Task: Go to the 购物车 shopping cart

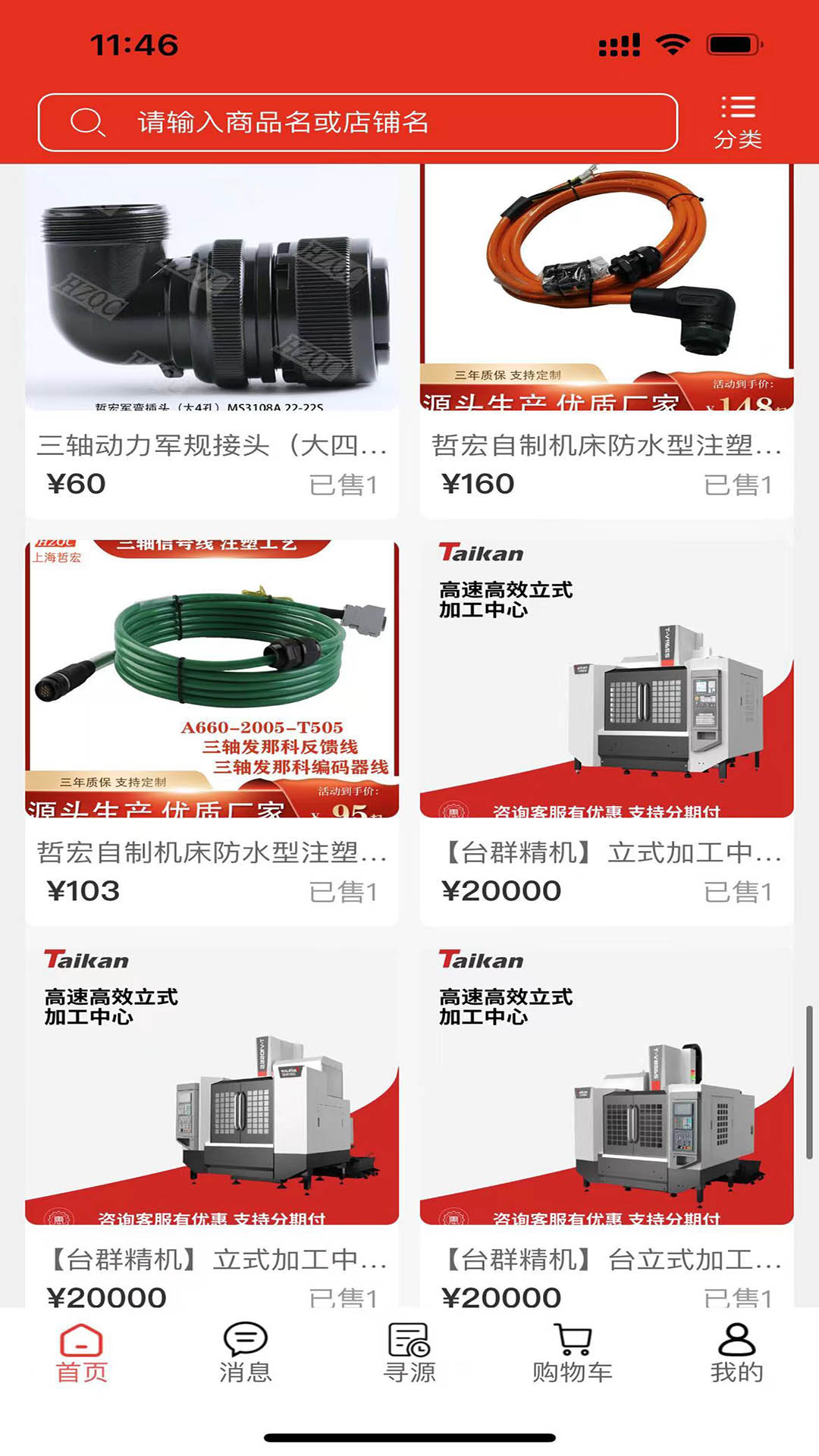Action: tap(573, 1354)
